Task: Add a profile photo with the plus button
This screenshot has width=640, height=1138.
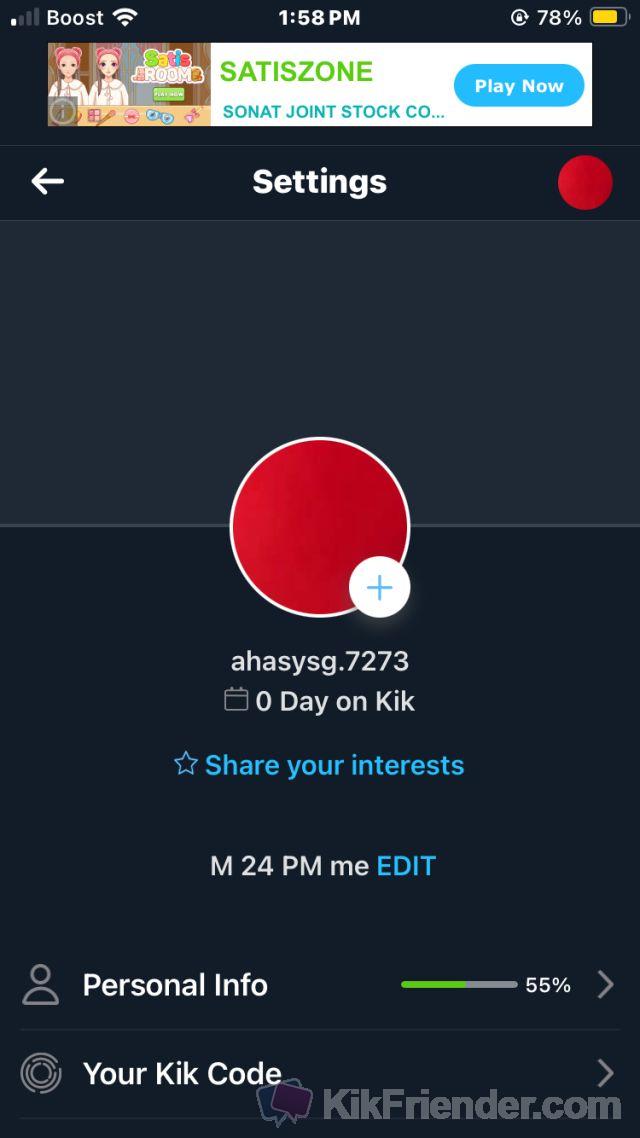Action: click(x=379, y=587)
